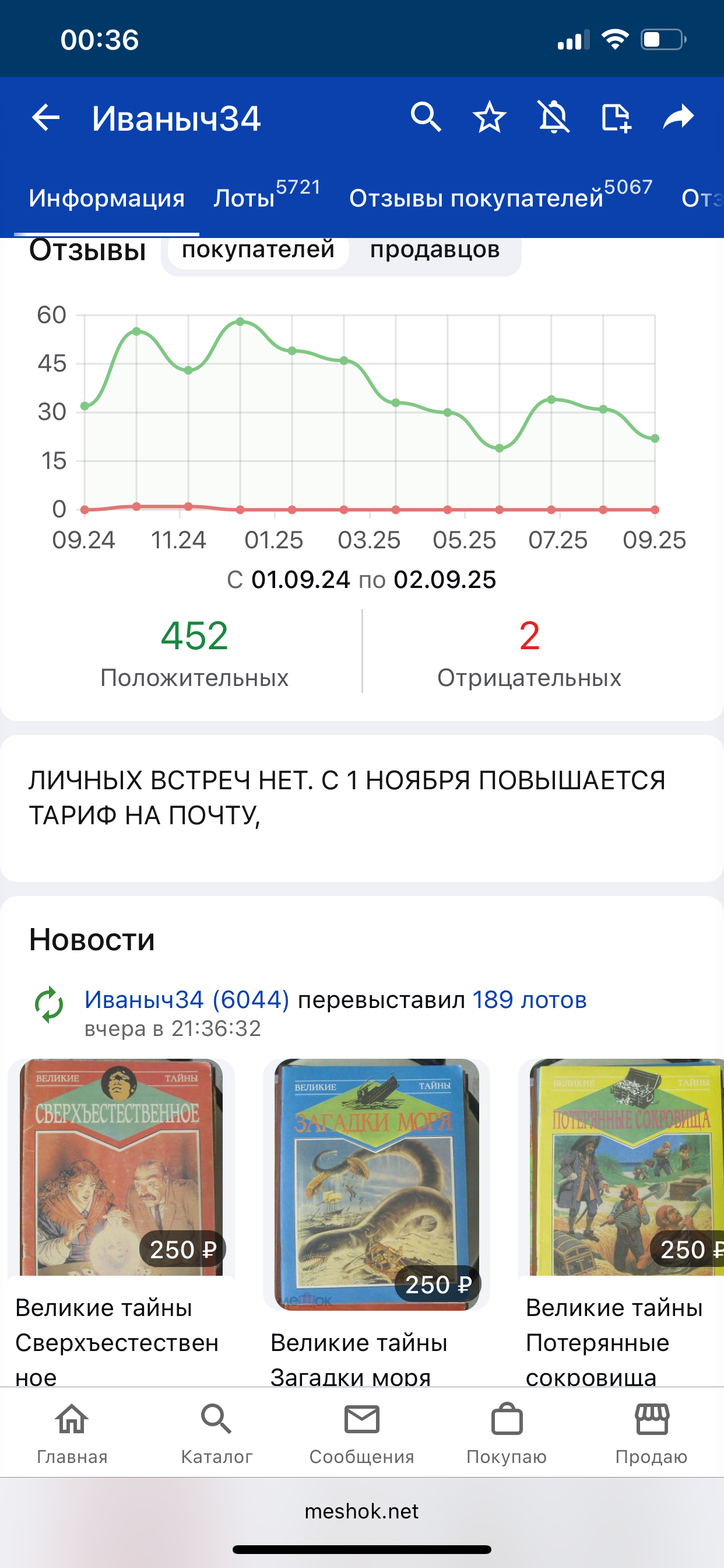Viewport: 724px width, 1568px height.
Task: Add seller to favorites with star
Action: click(x=489, y=117)
